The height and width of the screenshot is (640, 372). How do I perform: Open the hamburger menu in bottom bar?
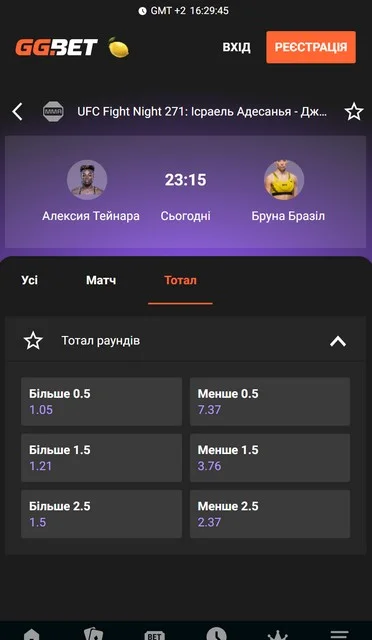click(x=338, y=634)
